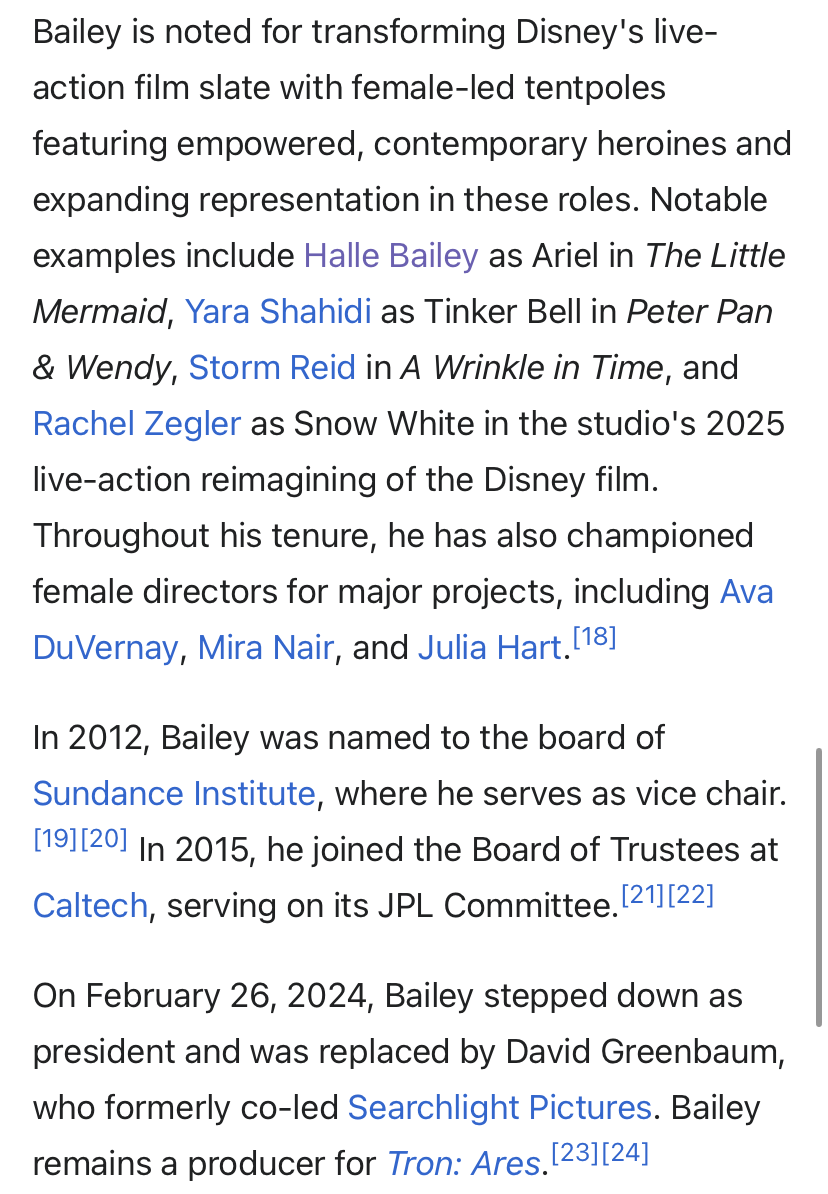
Task: Open the Julia Hart link
Action: click(x=488, y=648)
